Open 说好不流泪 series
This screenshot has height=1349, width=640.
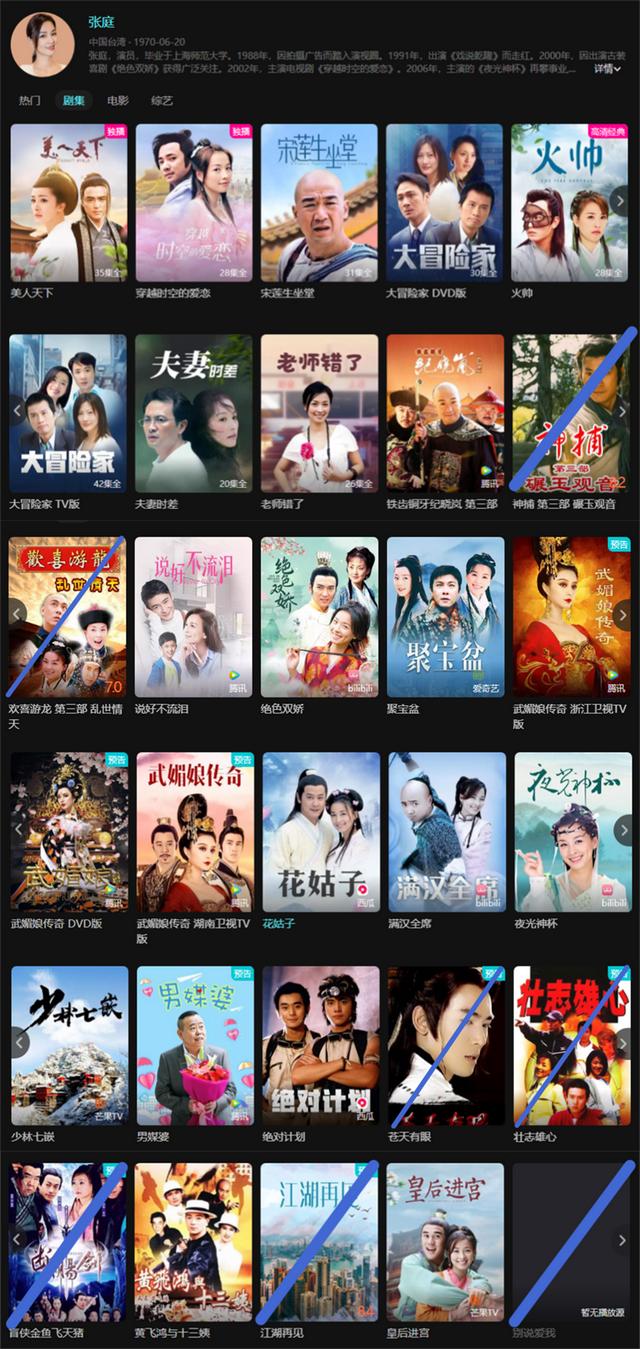[194, 617]
